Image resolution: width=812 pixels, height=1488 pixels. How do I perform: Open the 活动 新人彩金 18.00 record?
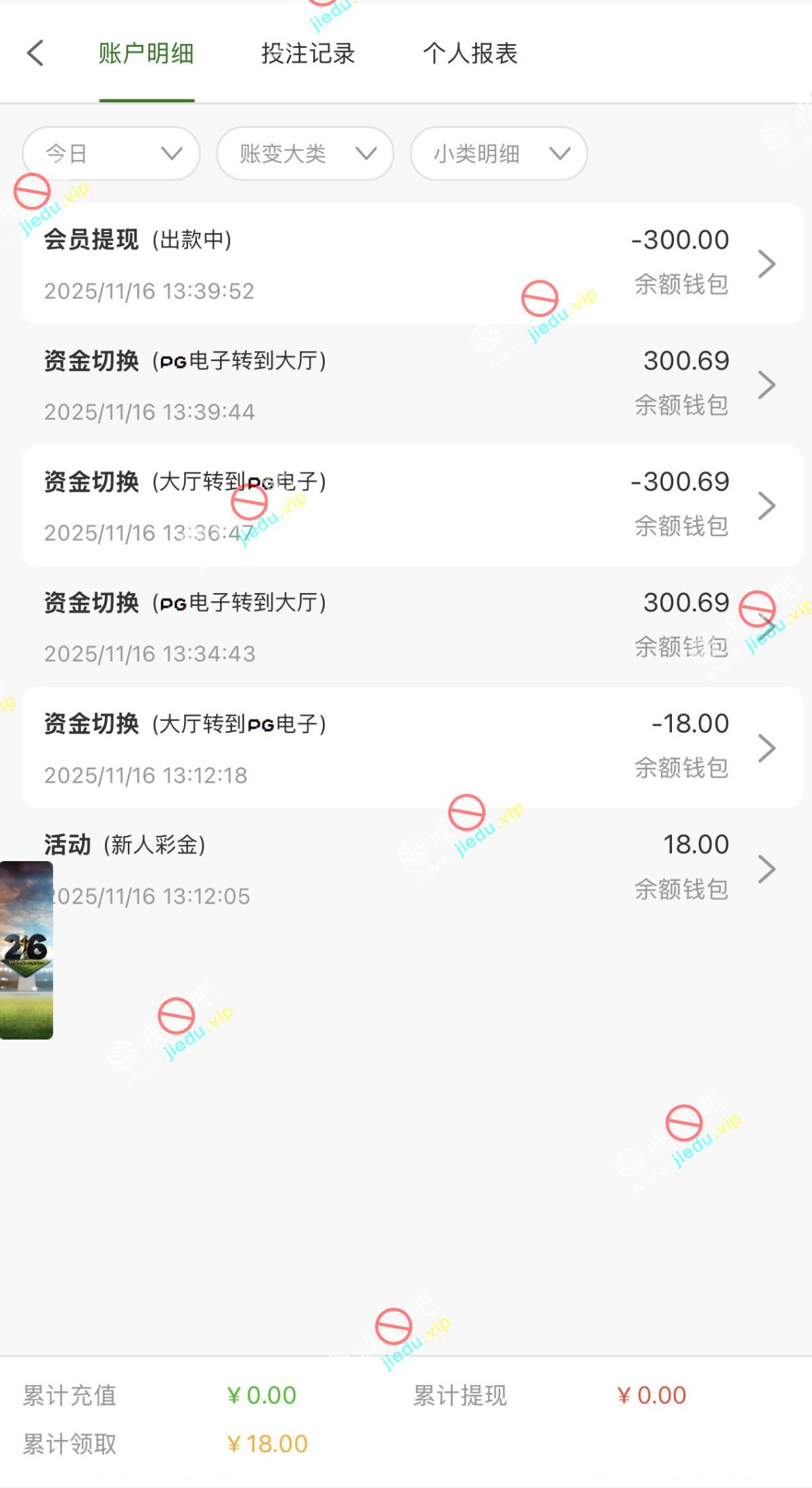coord(411,869)
